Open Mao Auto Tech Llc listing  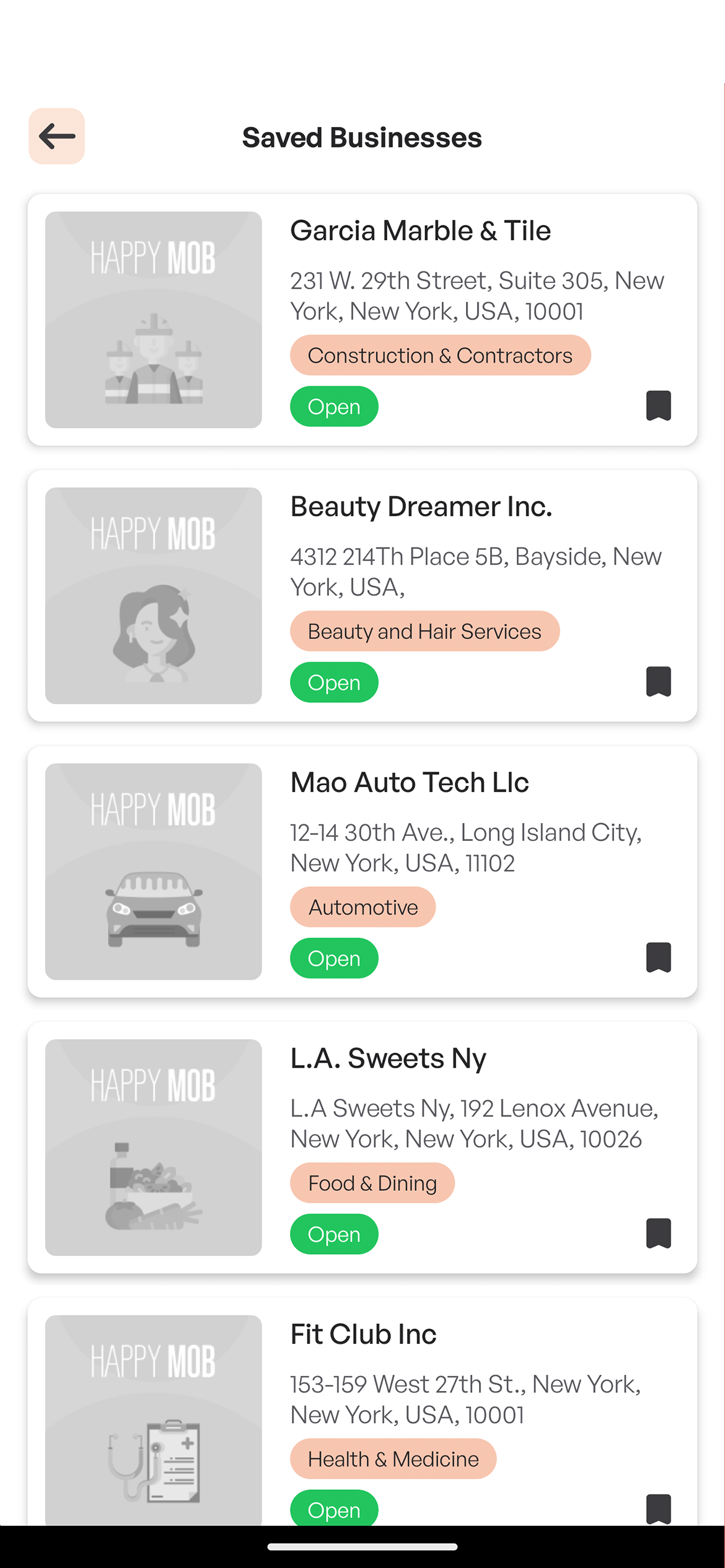click(410, 783)
